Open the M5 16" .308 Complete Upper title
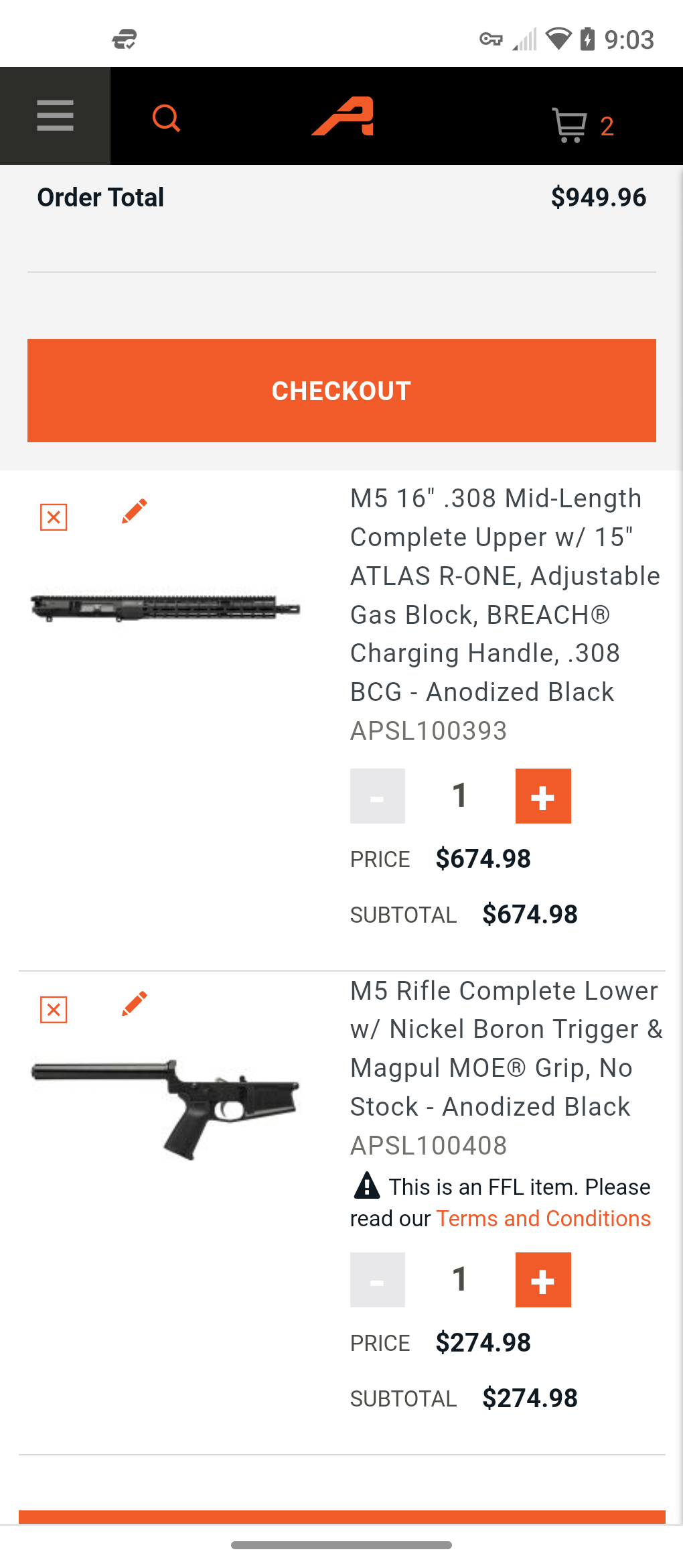The width and height of the screenshot is (683, 1568). pos(506,595)
